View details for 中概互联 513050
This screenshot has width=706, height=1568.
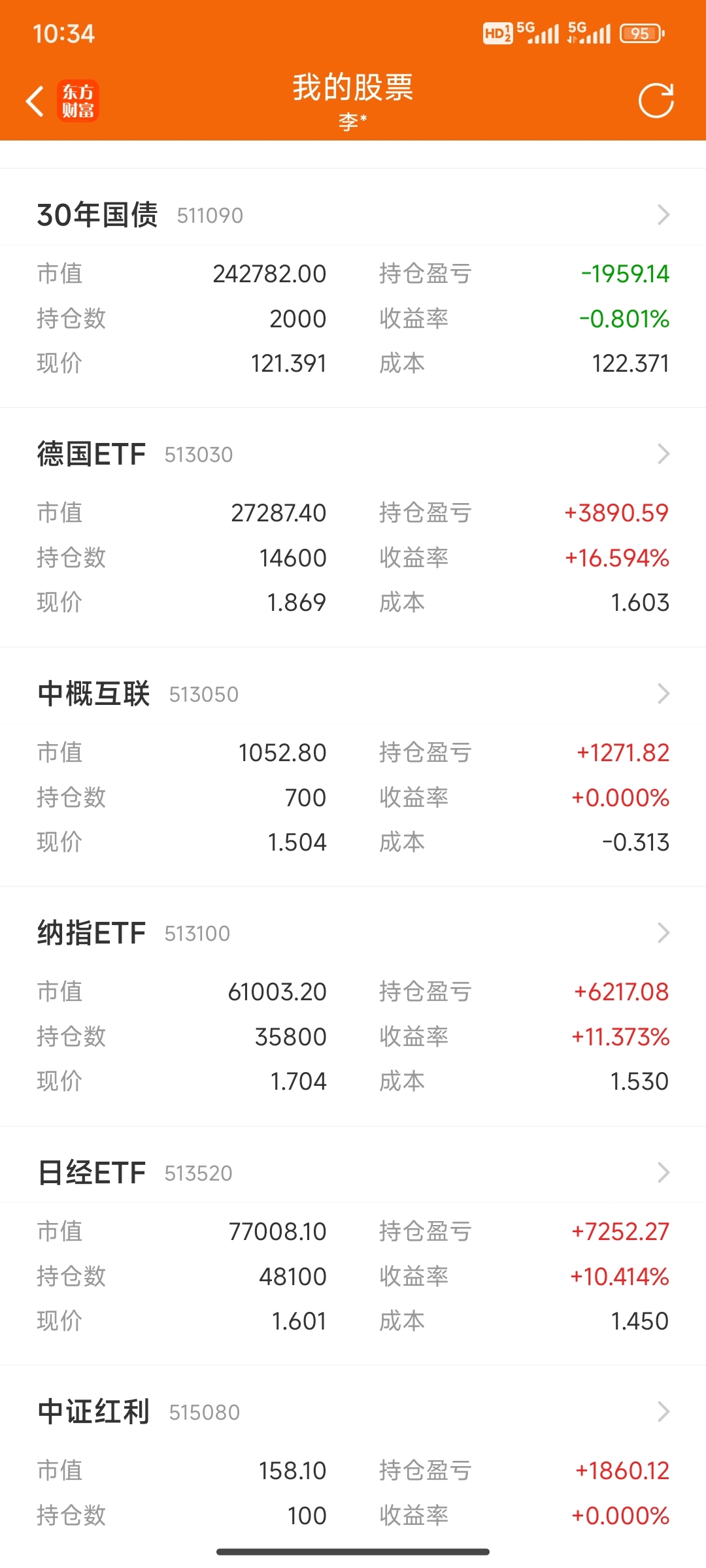point(353,694)
